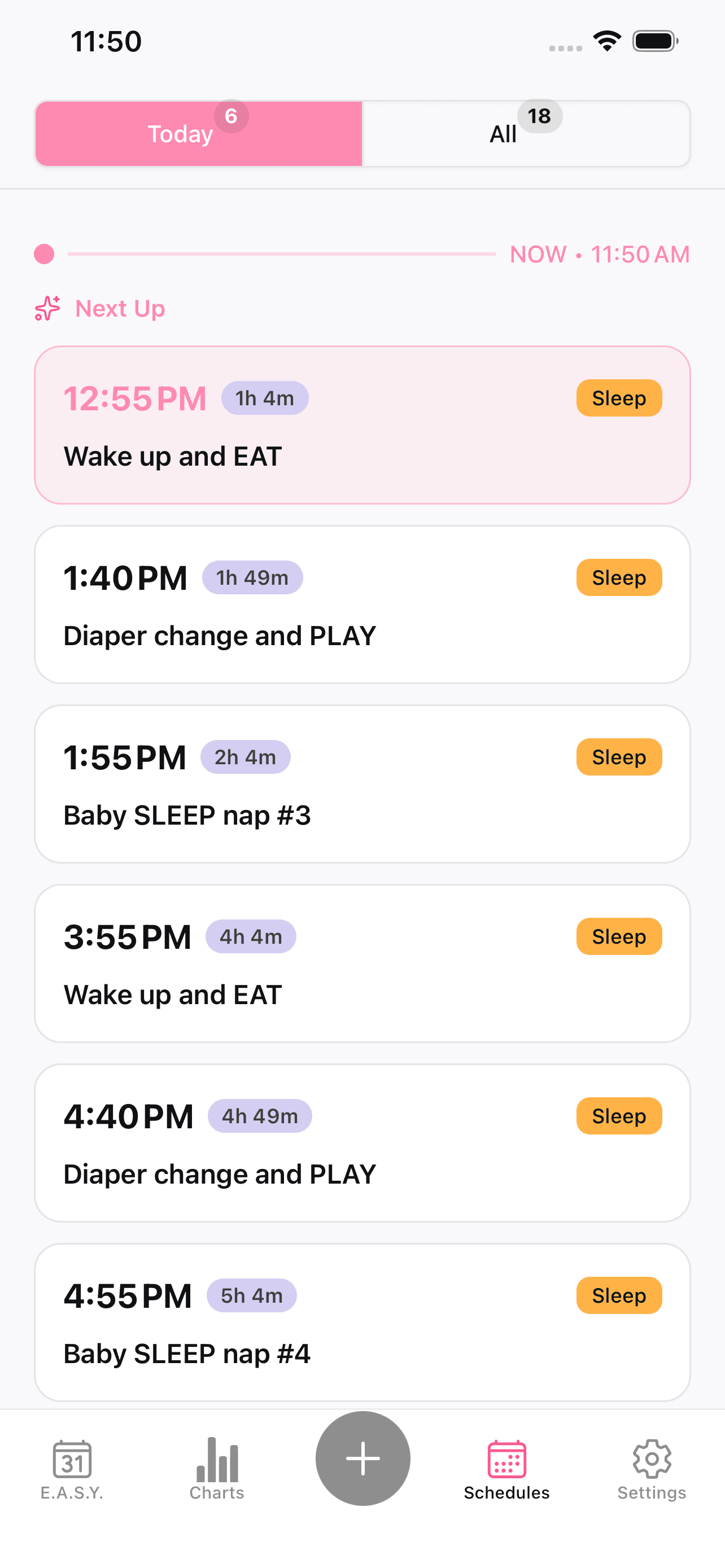This screenshot has width=725, height=1568.
Task: Switch to the All schedules tab
Action: (x=526, y=134)
